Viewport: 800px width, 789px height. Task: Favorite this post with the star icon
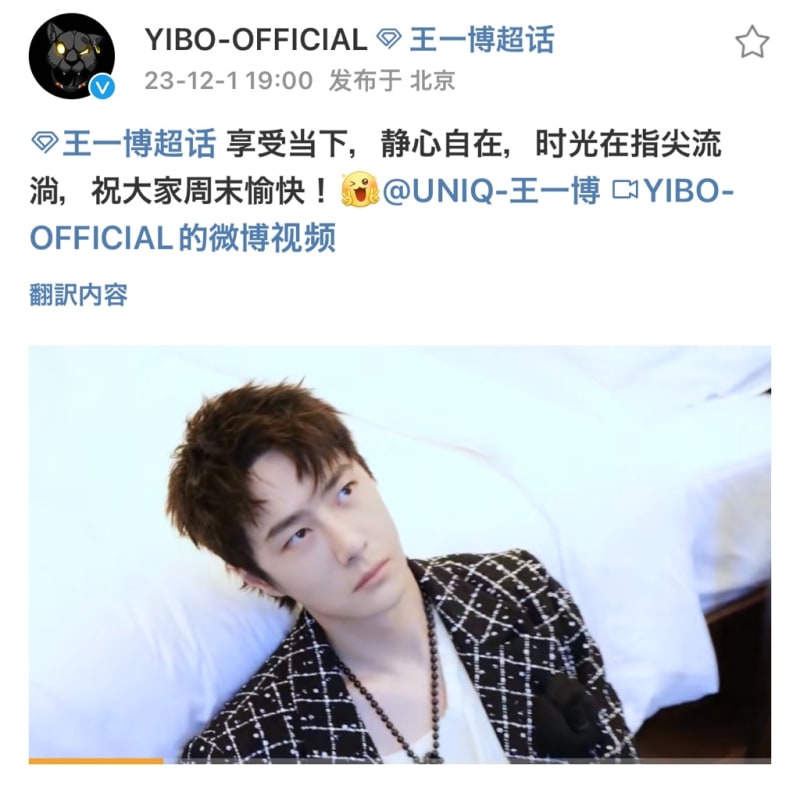pos(751,42)
